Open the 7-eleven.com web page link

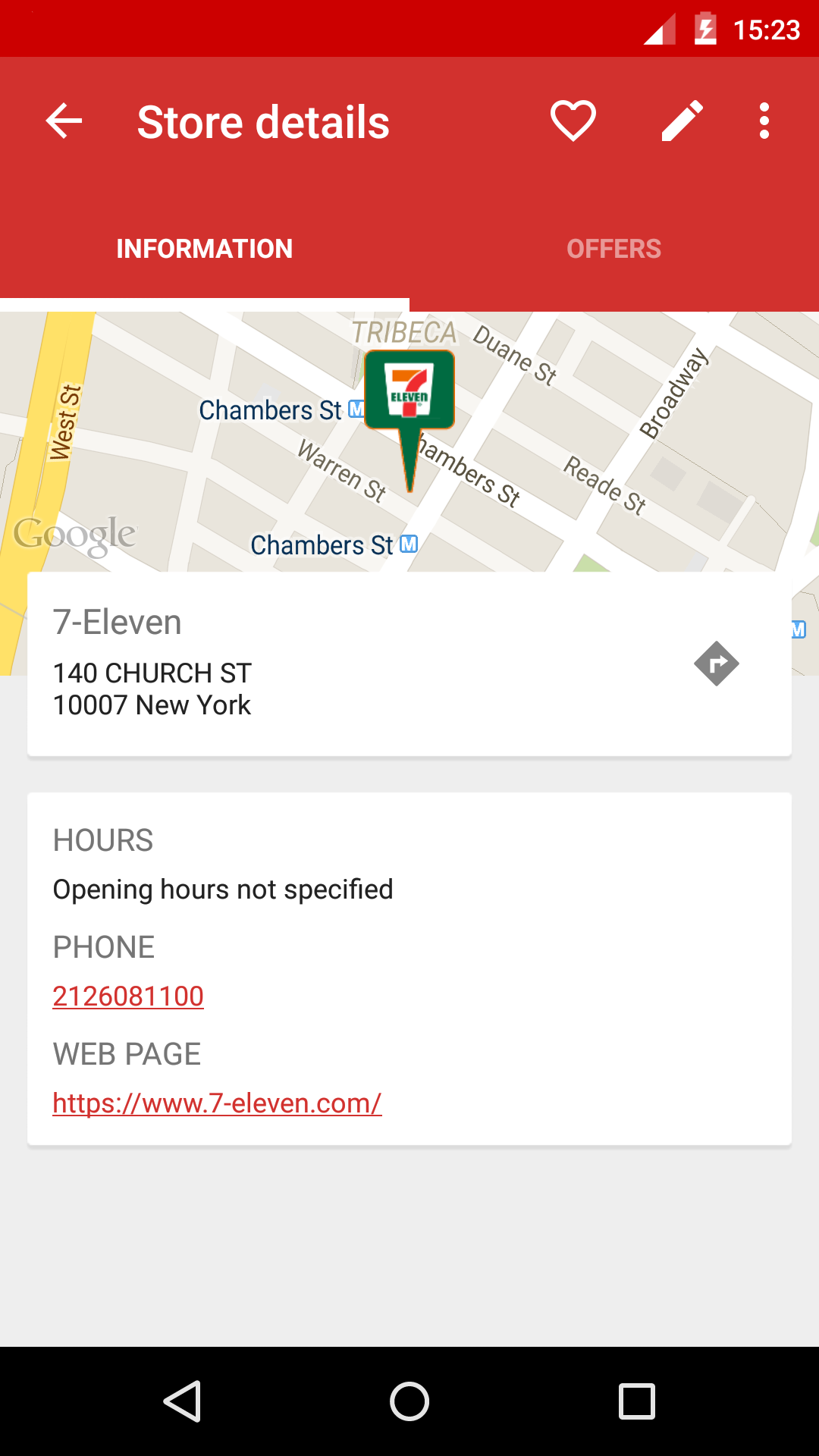(217, 1103)
